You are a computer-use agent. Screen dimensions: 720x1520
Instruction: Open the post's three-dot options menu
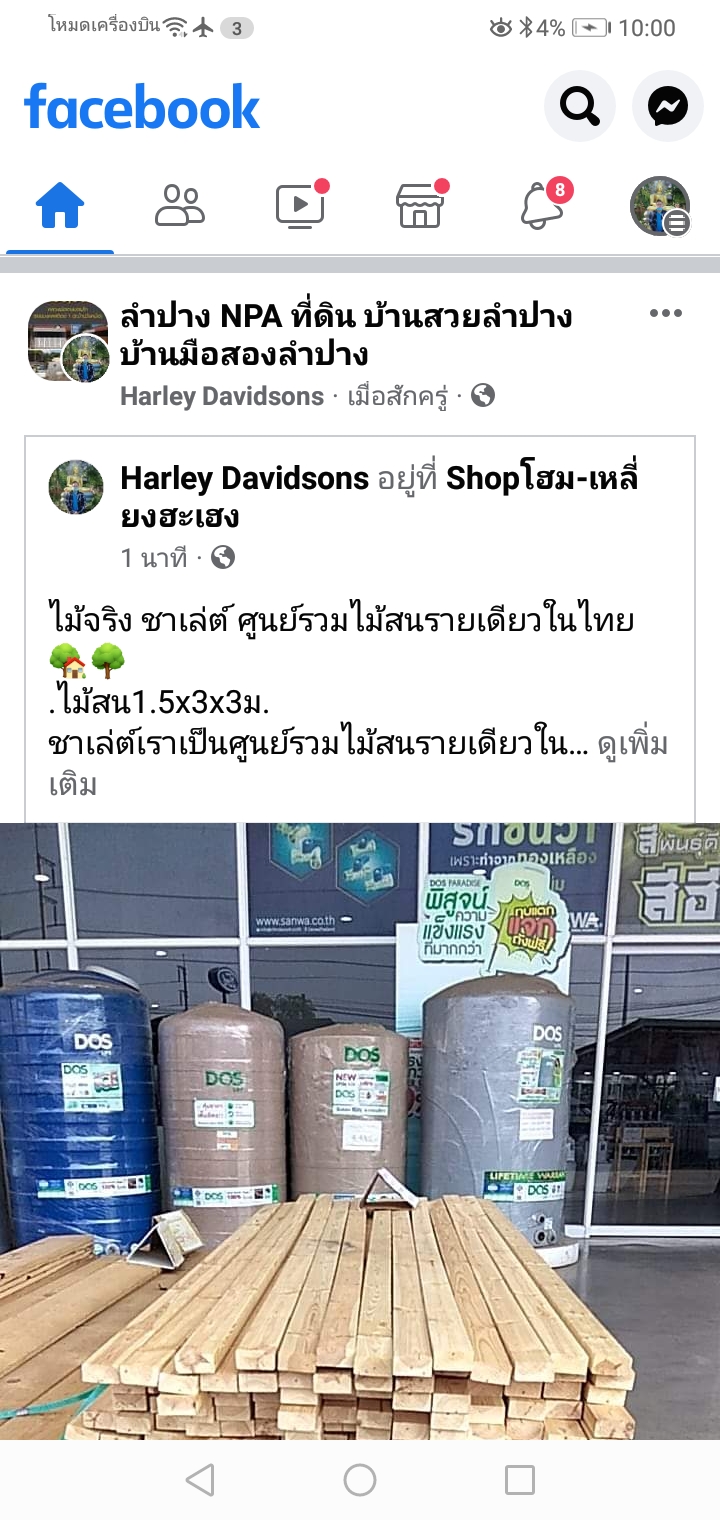pyautogui.click(x=665, y=314)
